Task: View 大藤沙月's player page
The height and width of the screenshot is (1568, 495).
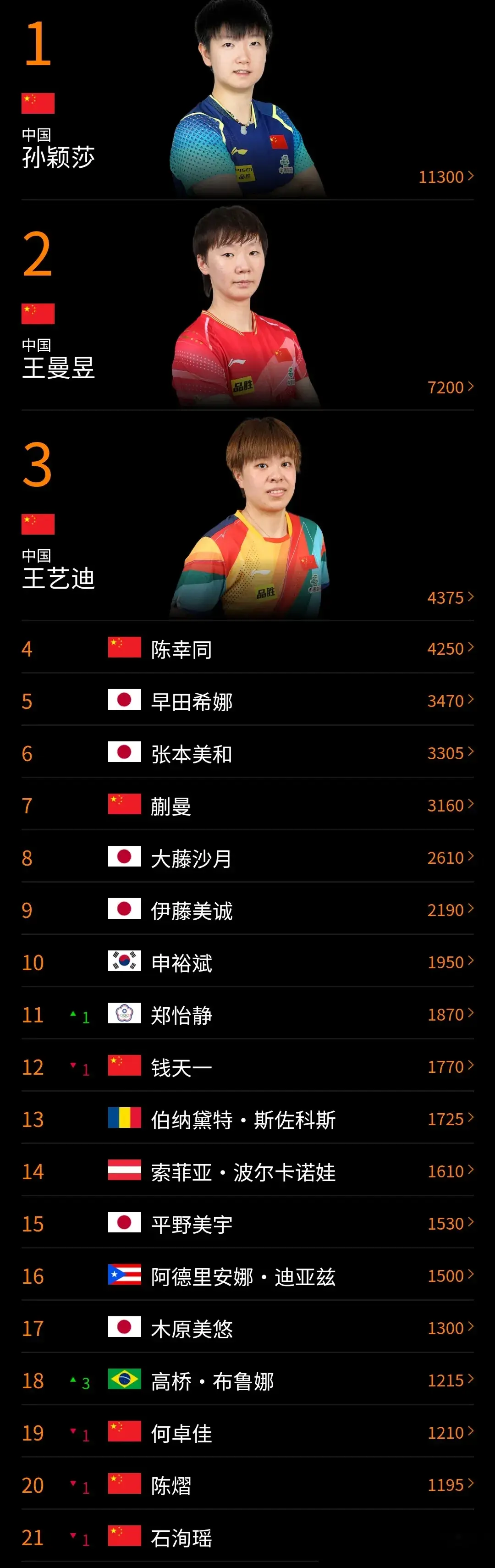Action: pos(247,858)
